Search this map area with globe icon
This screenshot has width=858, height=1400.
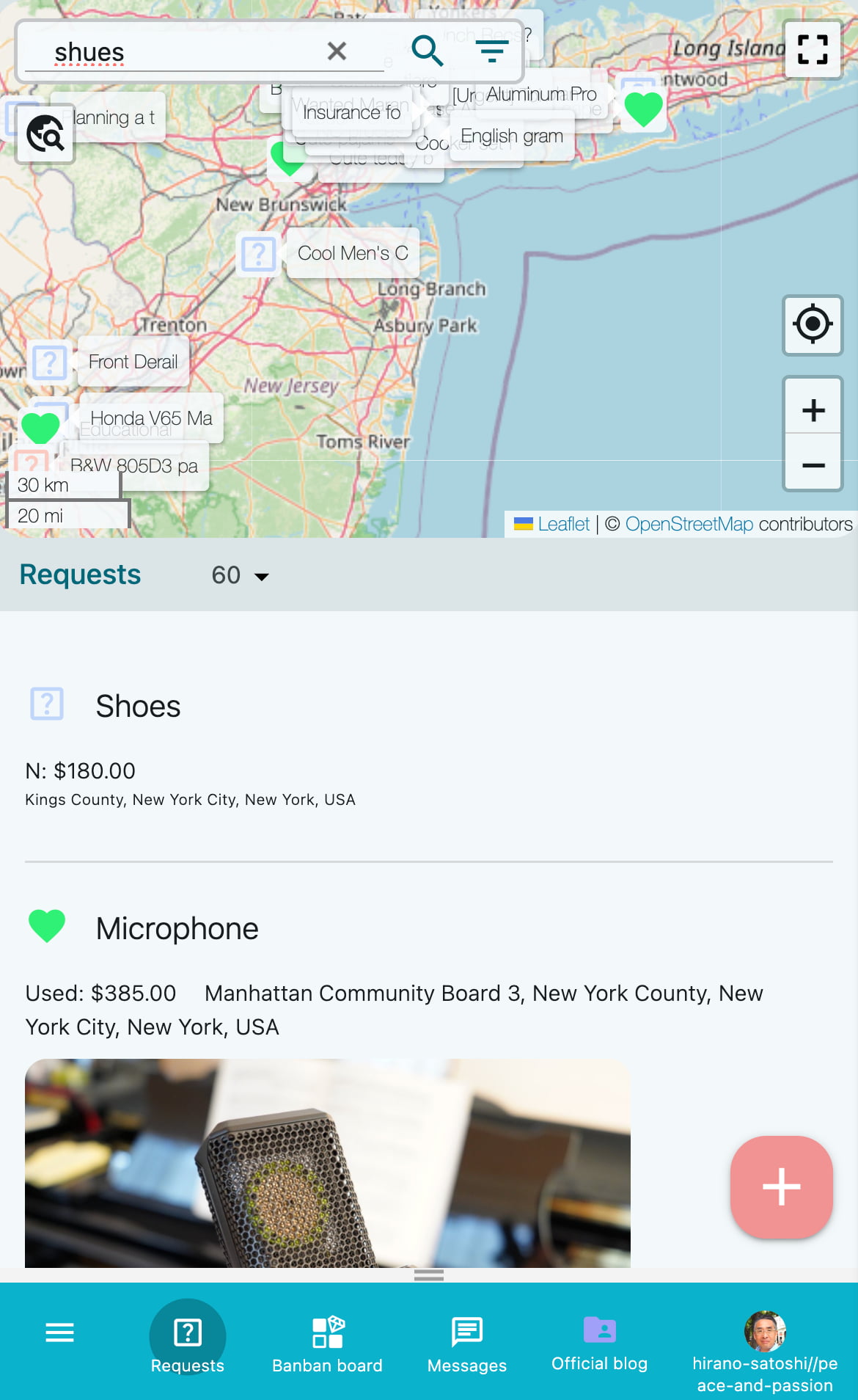pos(45,134)
